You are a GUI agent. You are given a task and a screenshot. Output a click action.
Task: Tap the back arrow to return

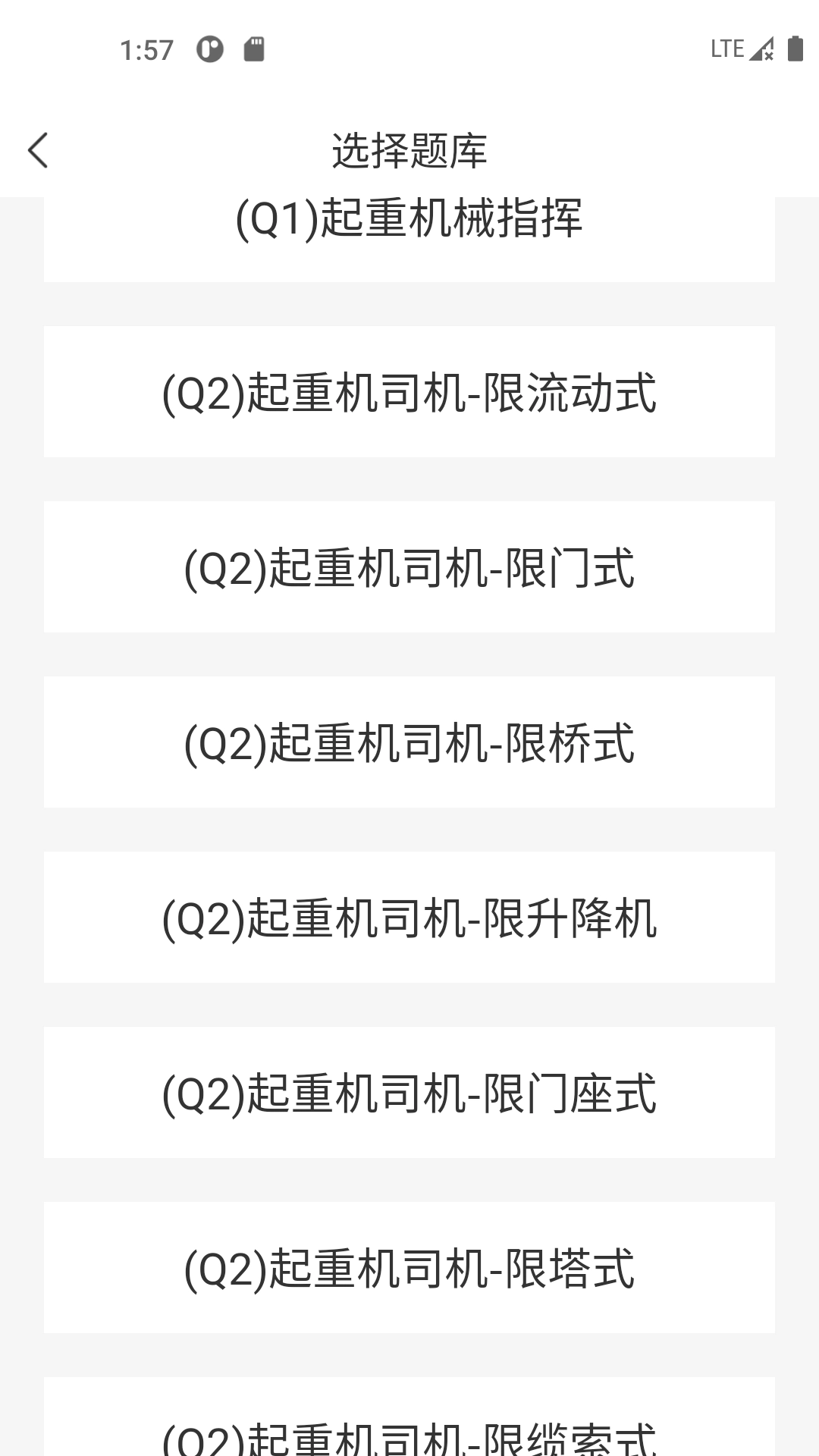pos(37,150)
